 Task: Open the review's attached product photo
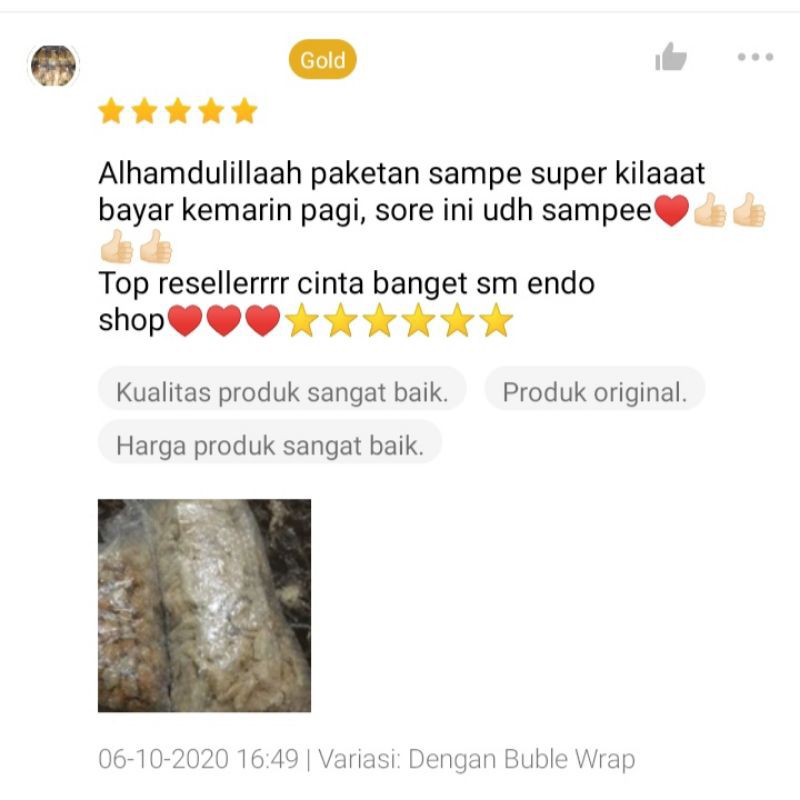204,605
